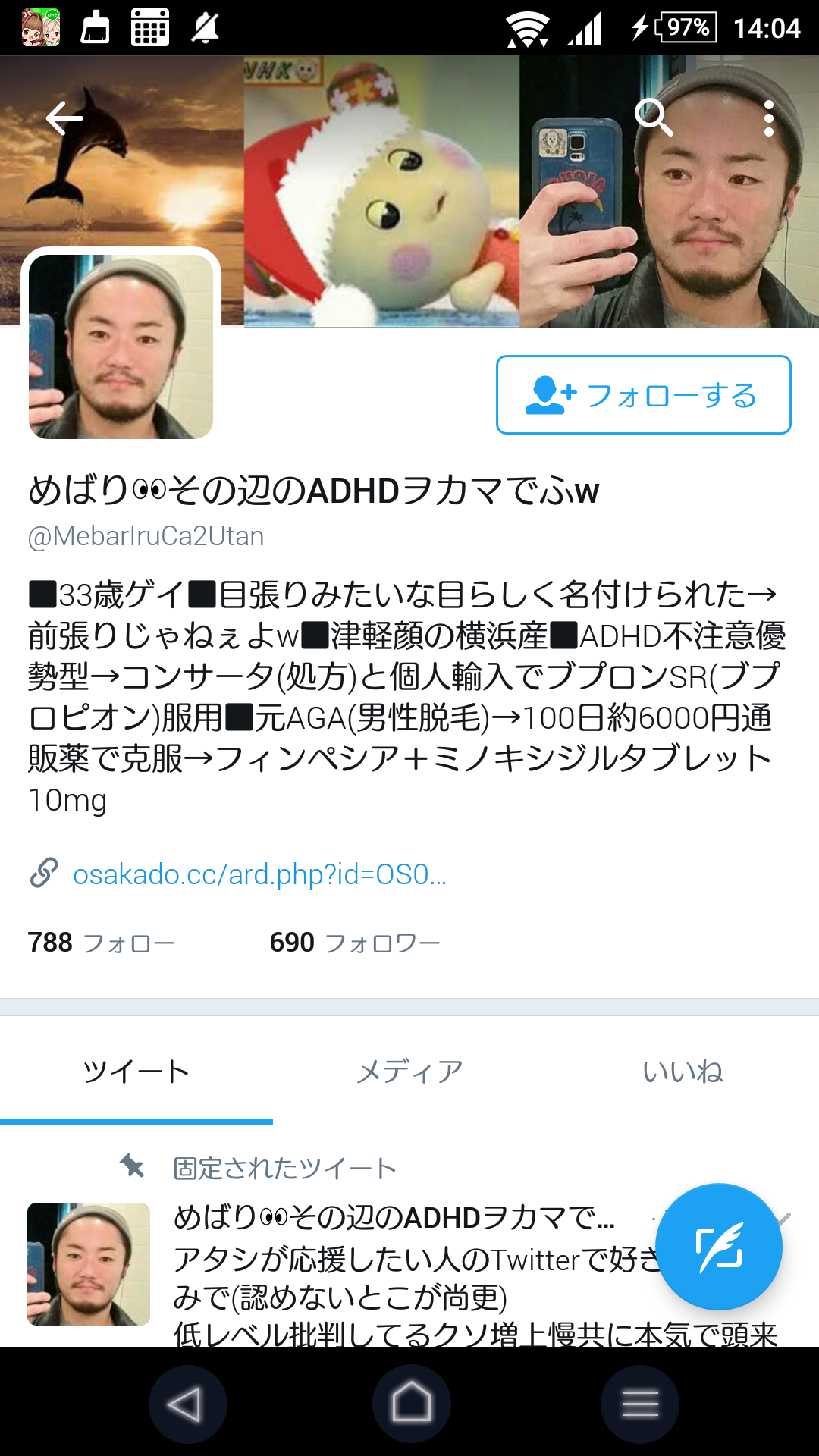Open search from the header magnifier
This screenshot has height=1456, width=819.
coord(653,118)
